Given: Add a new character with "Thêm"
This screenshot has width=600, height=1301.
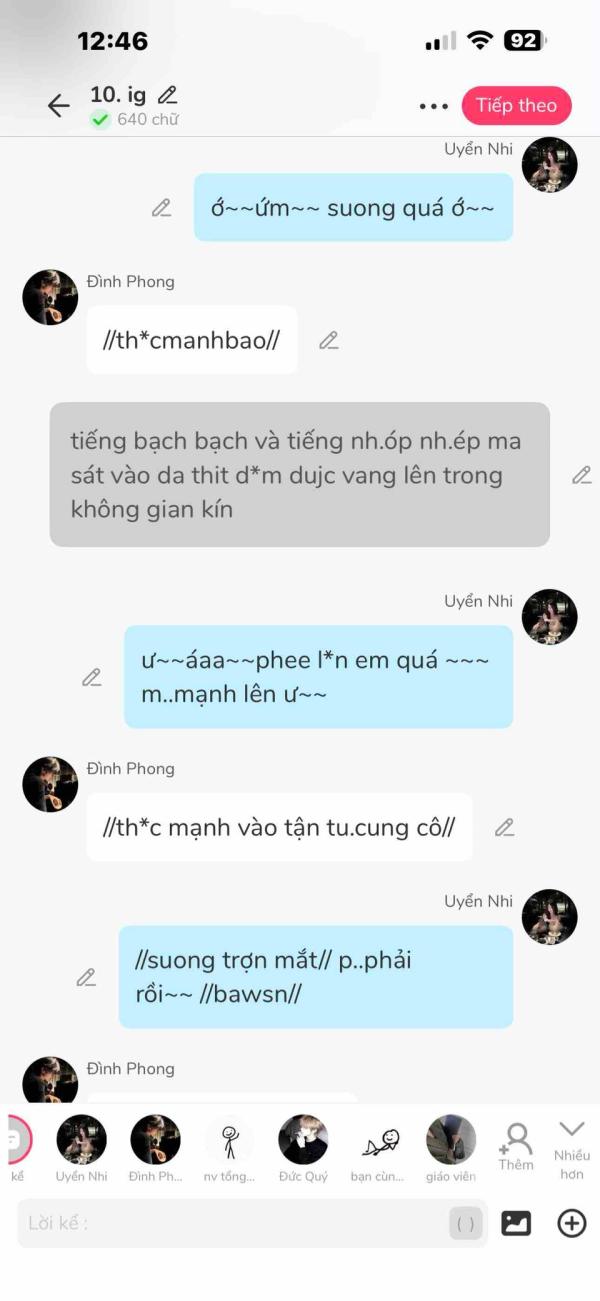Looking at the screenshot, I should pyautogui.click(x=516, y=1145).
